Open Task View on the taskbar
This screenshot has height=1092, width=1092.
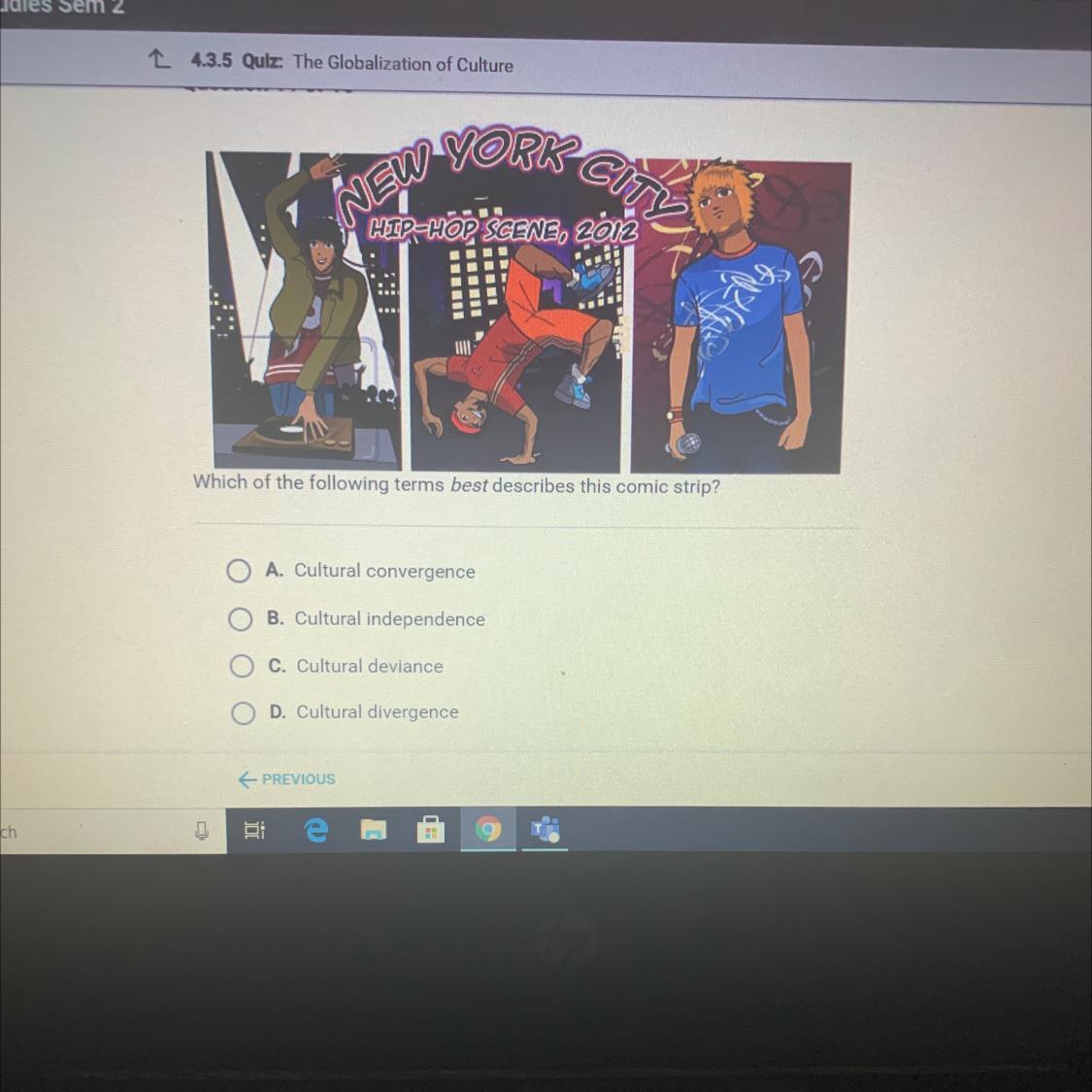(254, 830)
